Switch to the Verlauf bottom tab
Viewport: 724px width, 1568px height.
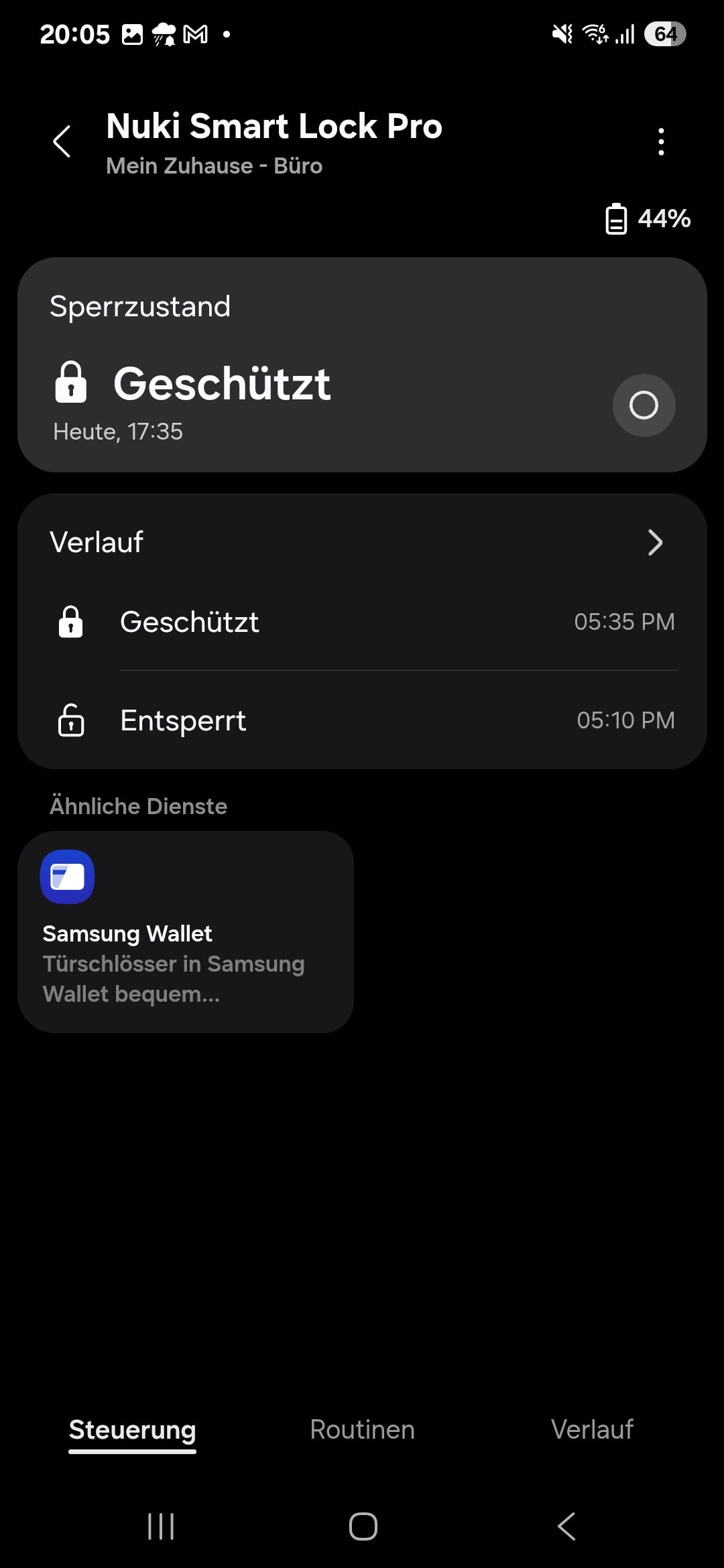coord(592,1429)
